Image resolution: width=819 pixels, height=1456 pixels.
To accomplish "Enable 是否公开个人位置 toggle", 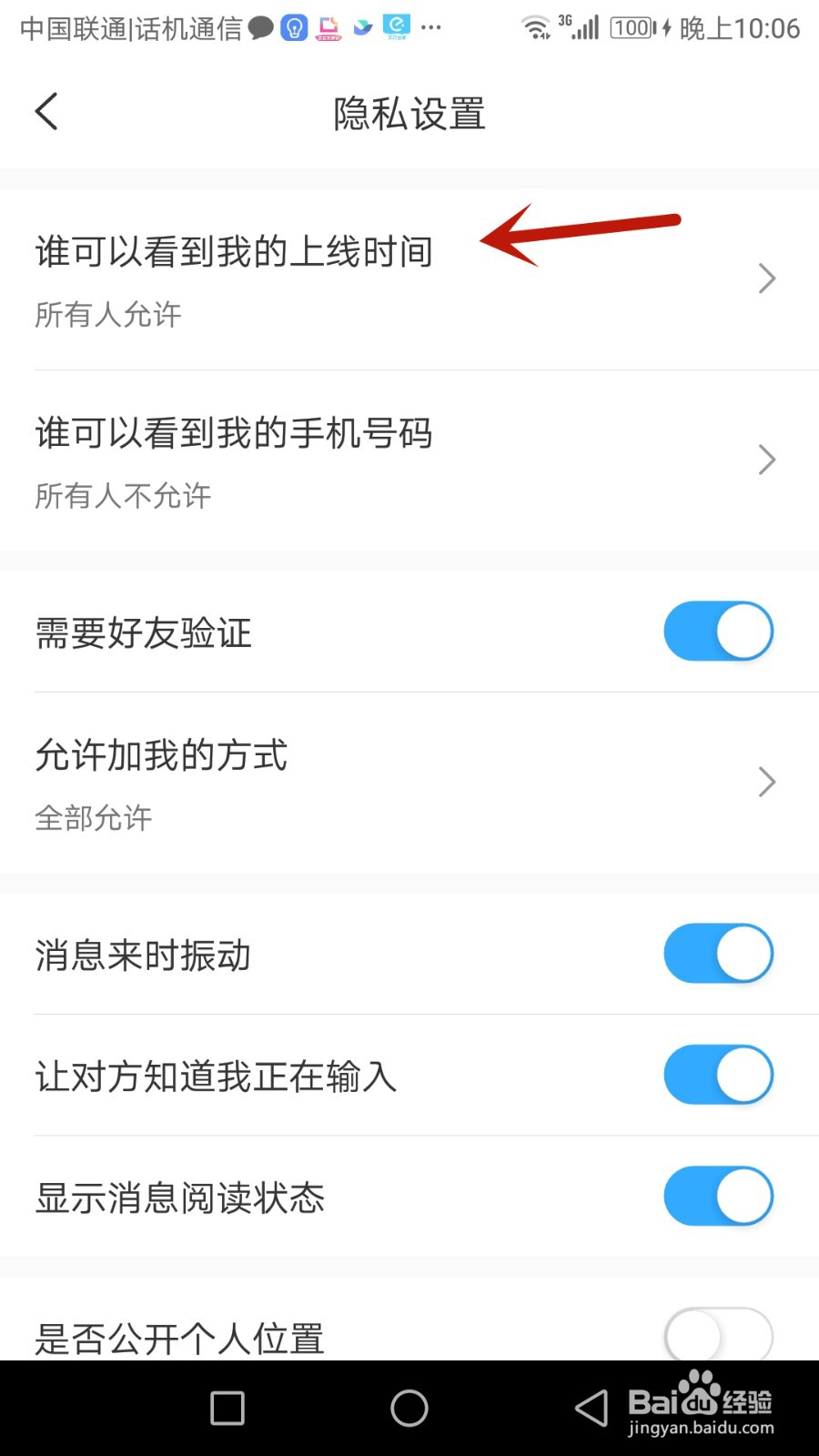I will point(719,1334).
